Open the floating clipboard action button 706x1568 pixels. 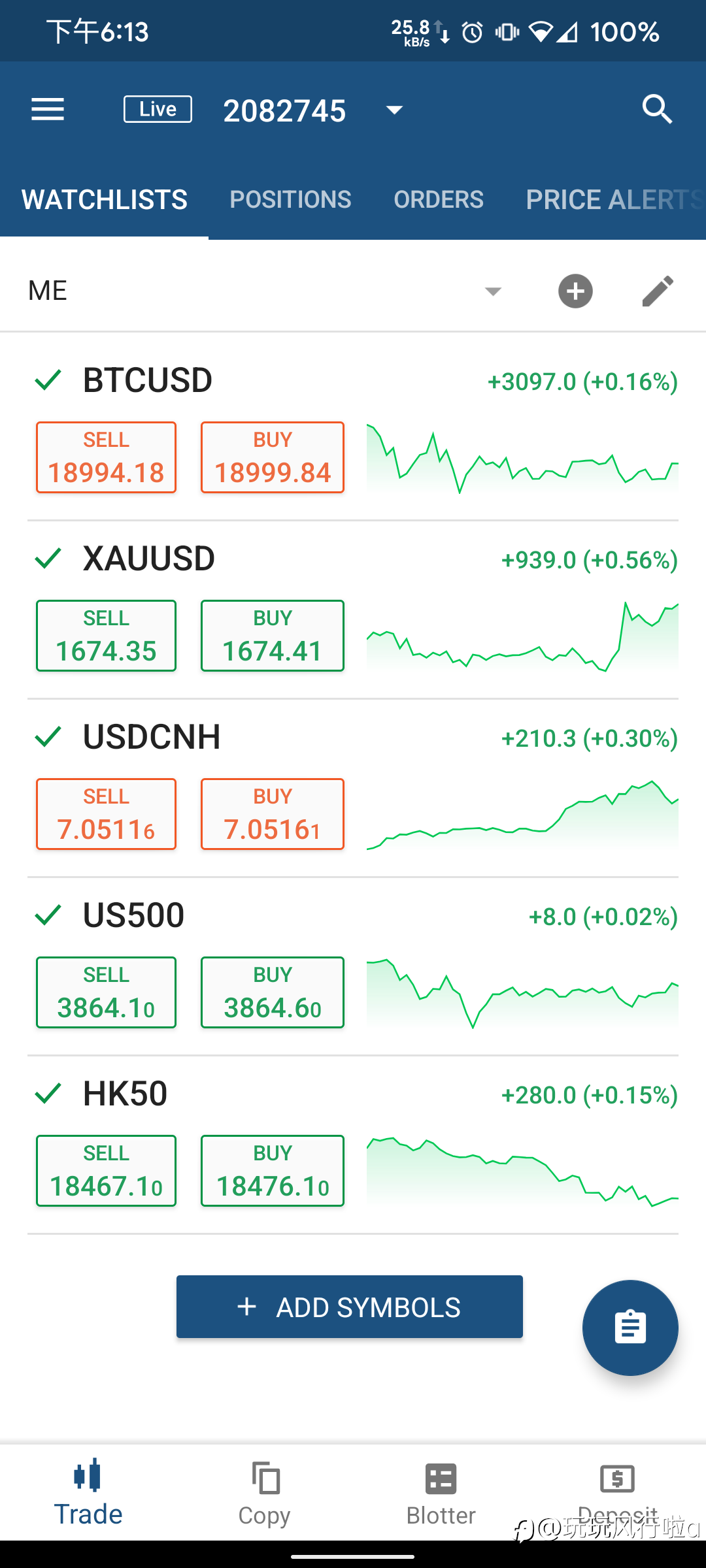pos(630,1328)
